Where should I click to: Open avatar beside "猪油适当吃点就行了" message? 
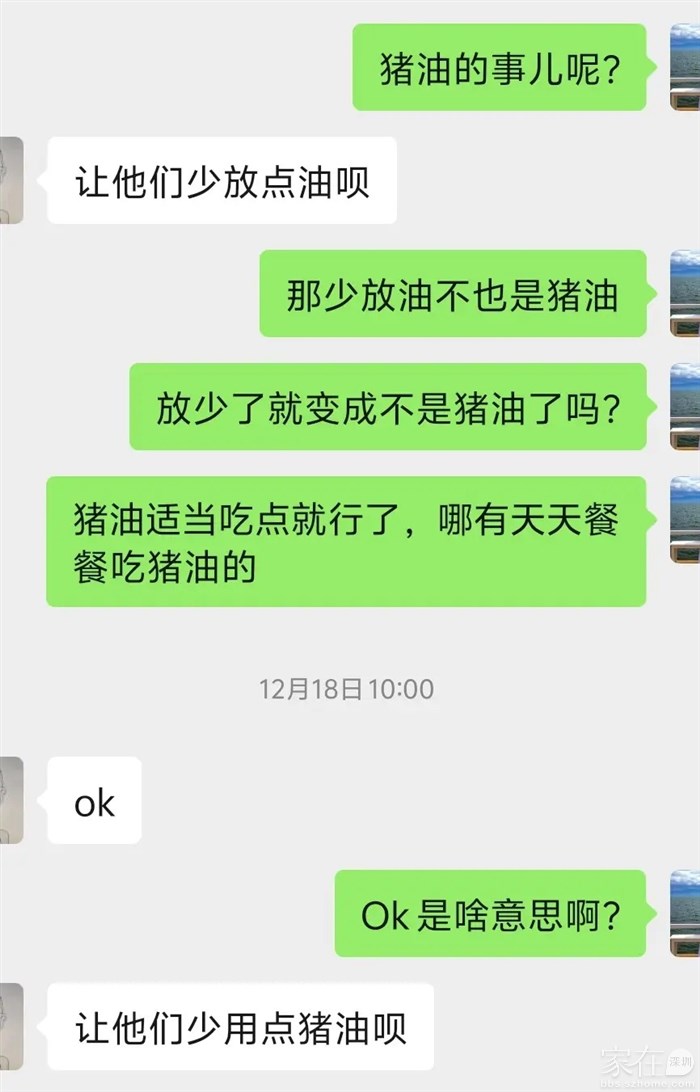685,519
